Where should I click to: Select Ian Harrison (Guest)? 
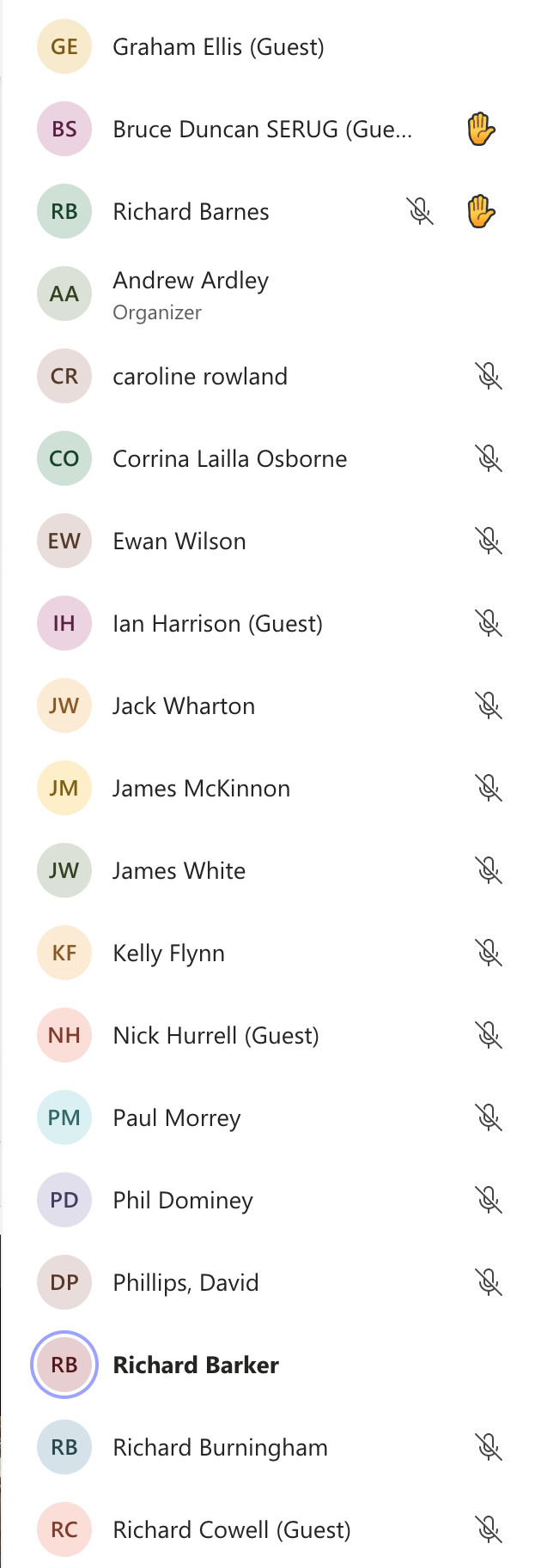pos(217,624)
